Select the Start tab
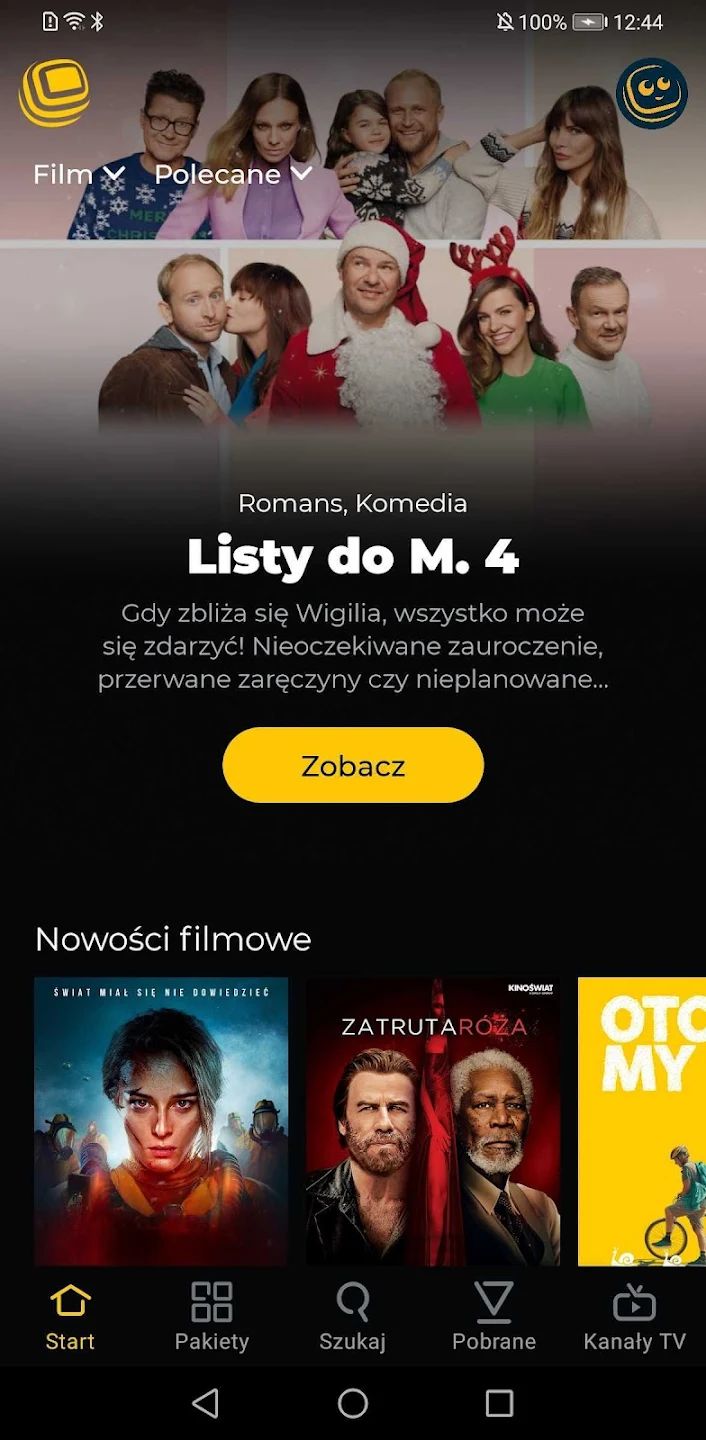 (x=70, y=1316)
